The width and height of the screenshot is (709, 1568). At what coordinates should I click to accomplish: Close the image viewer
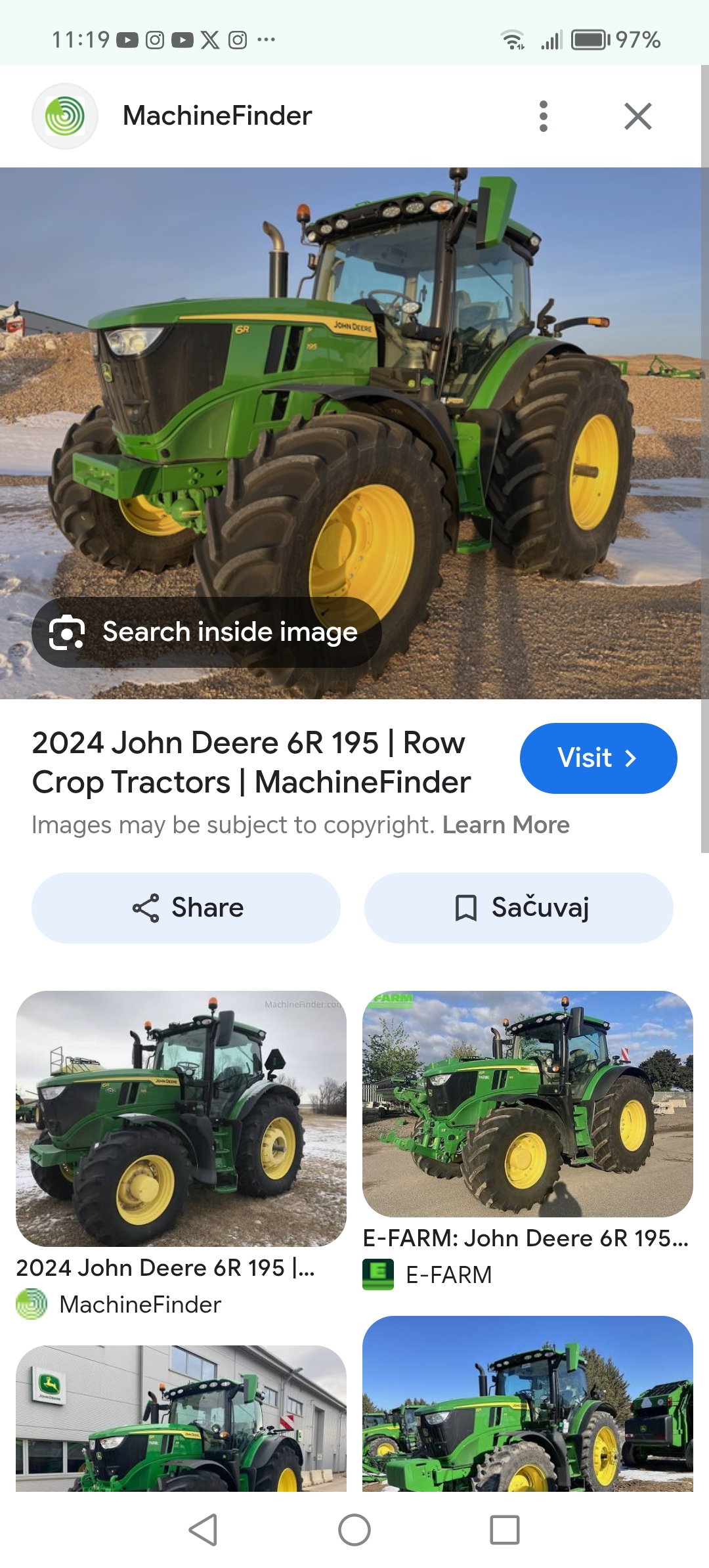click(637, 116)
